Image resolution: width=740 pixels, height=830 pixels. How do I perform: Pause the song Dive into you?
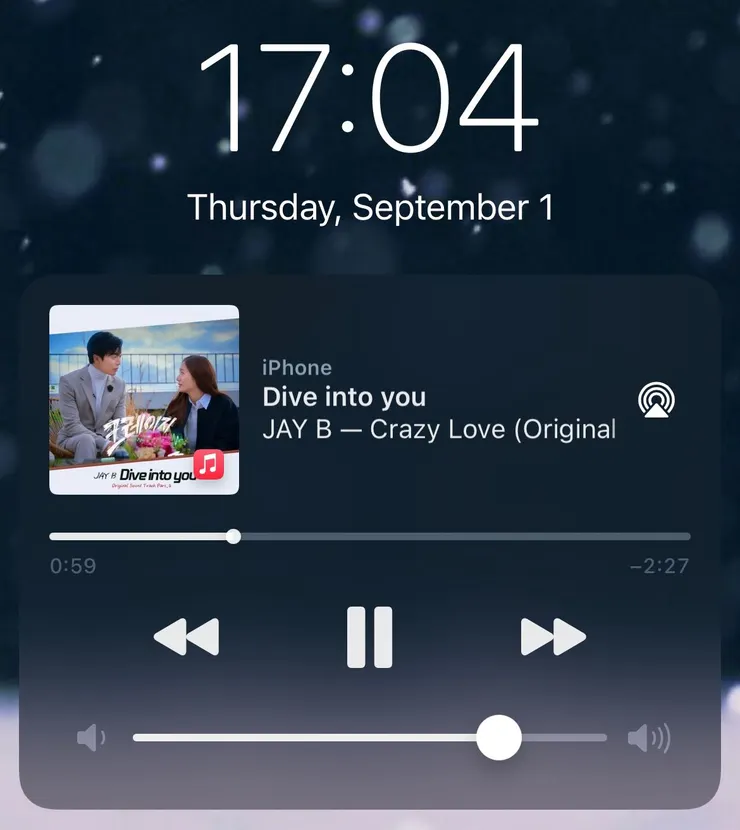click(369, 637)
